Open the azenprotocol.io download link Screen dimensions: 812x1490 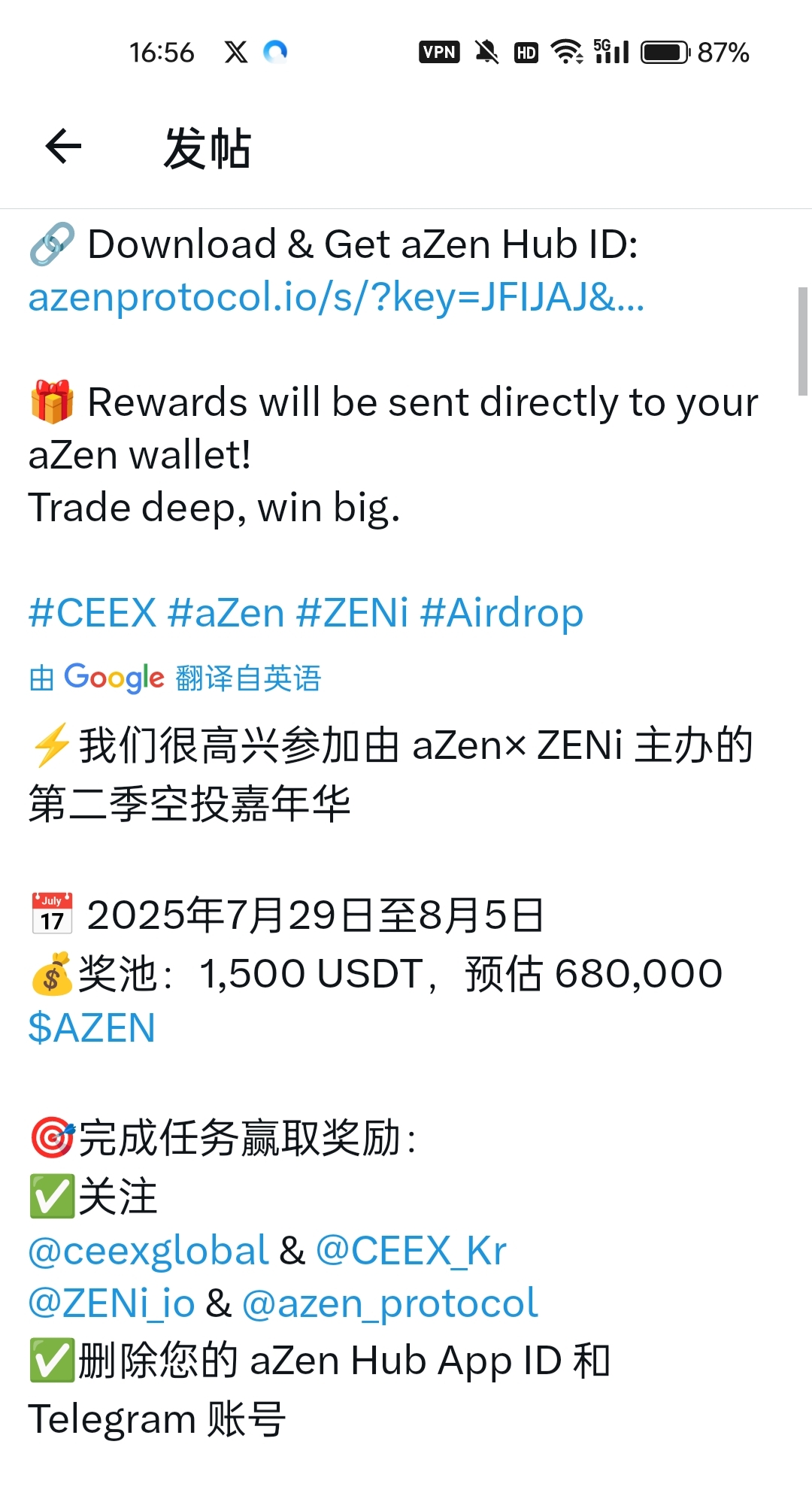click(x=336, y=297)
